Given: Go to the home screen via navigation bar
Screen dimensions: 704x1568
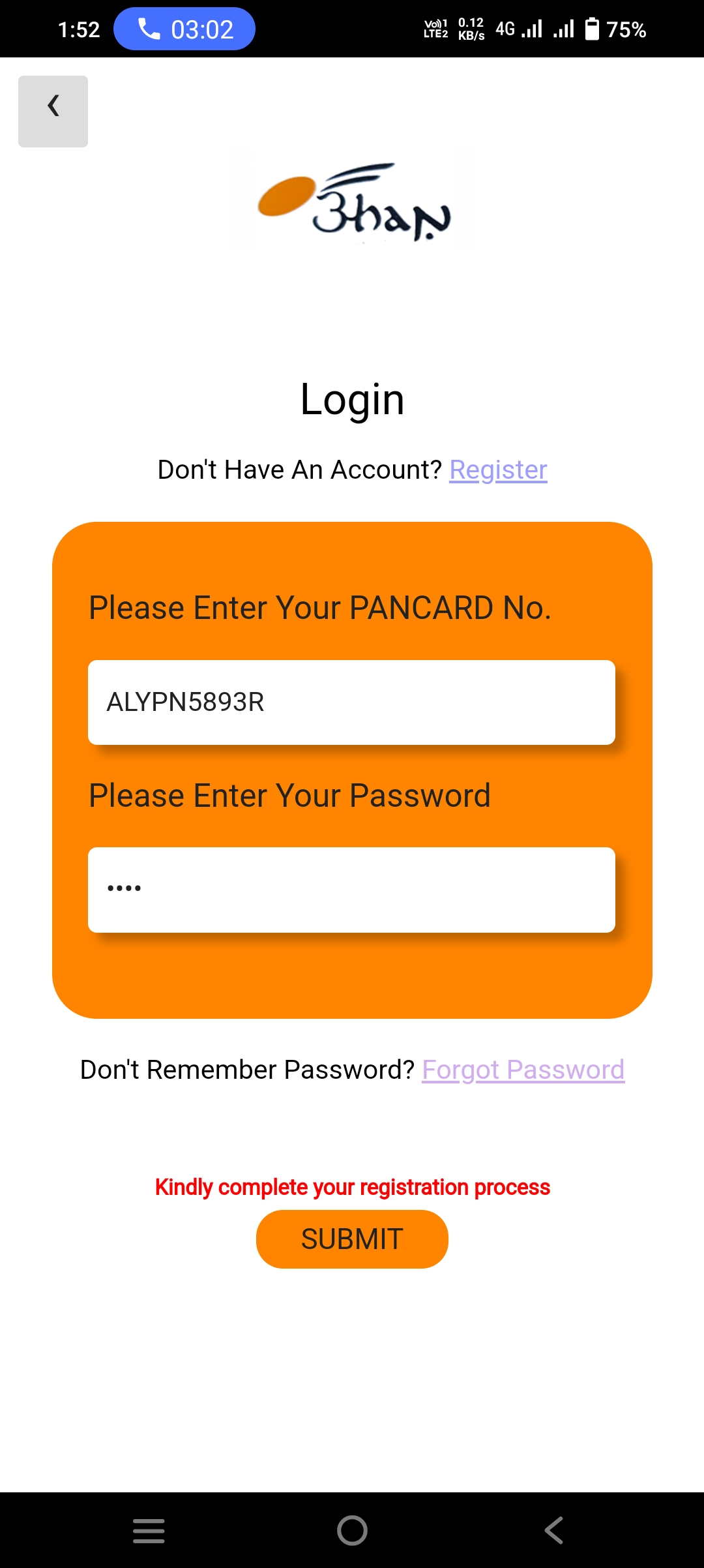Looking at the screenshot, I should coord(352,1530).
